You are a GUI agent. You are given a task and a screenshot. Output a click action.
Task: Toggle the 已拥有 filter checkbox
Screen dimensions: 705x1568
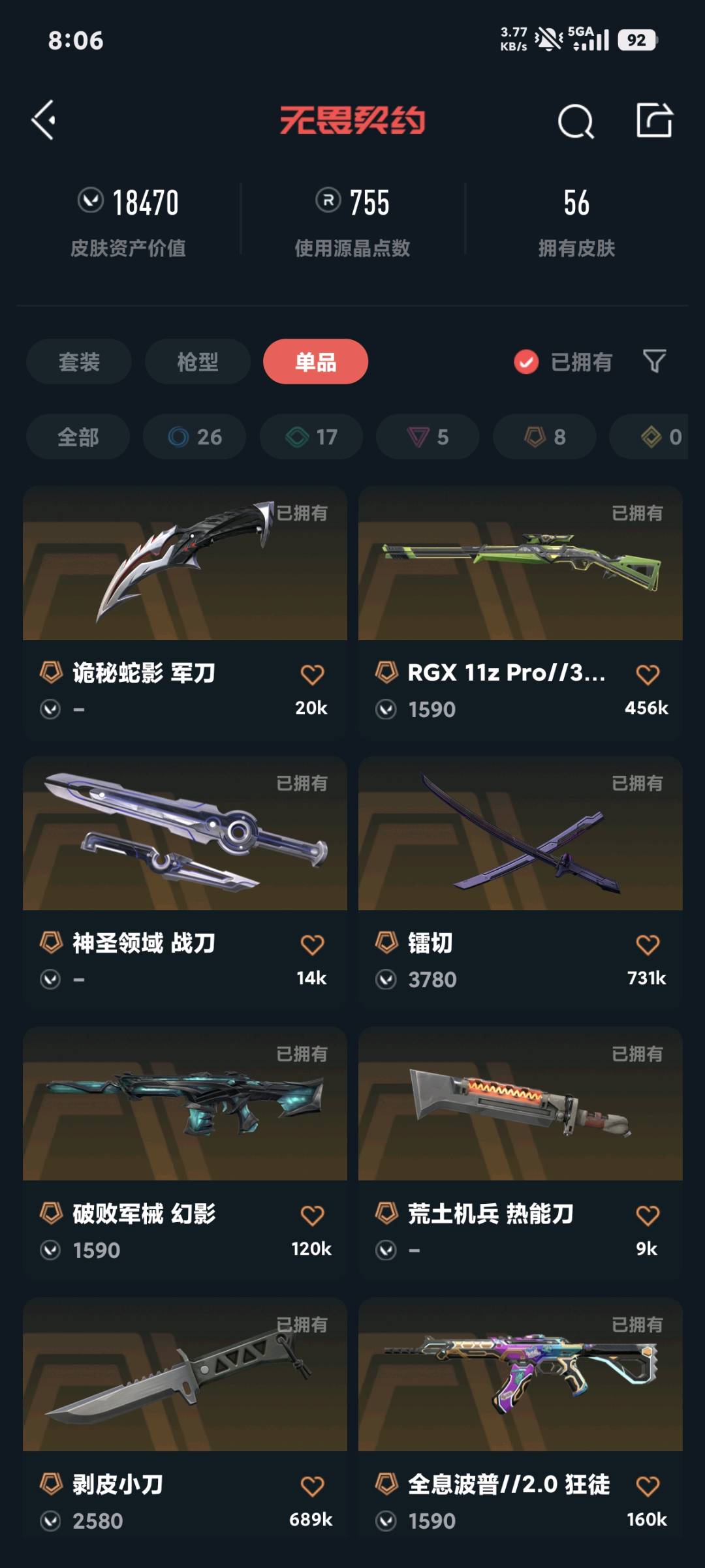click(526, 361)
